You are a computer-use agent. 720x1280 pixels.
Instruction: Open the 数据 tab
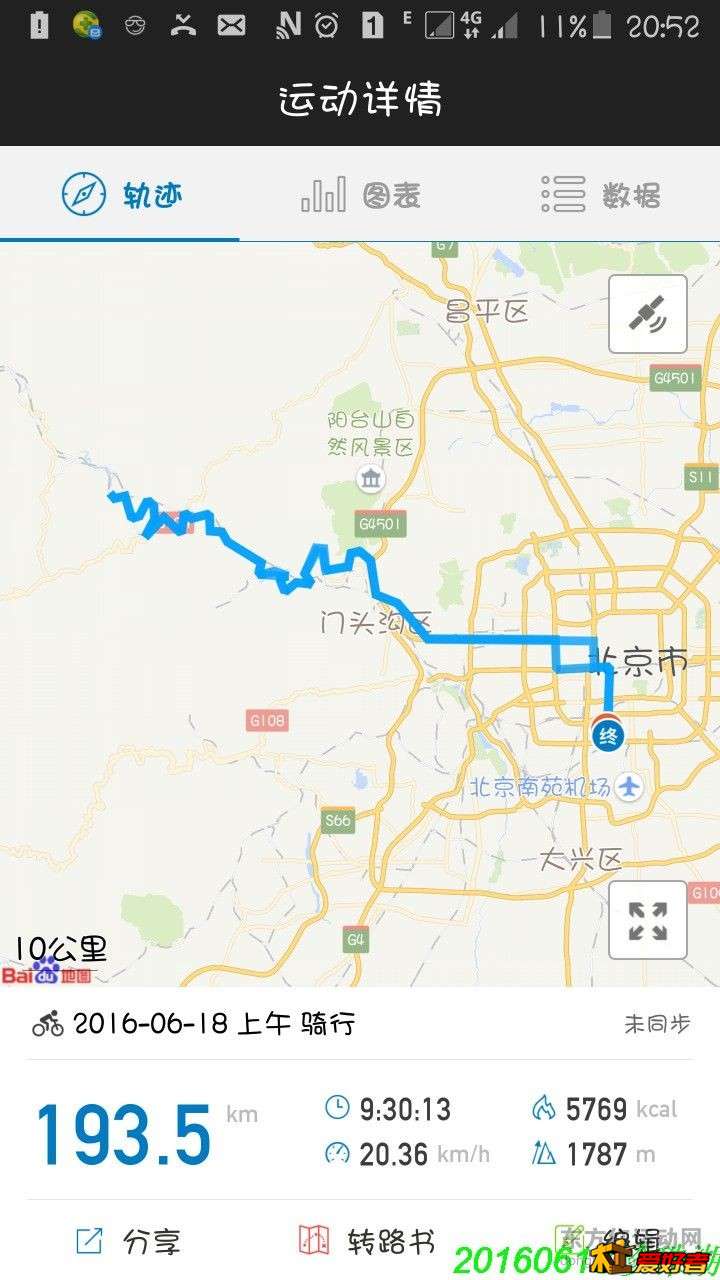coord(600,194)
